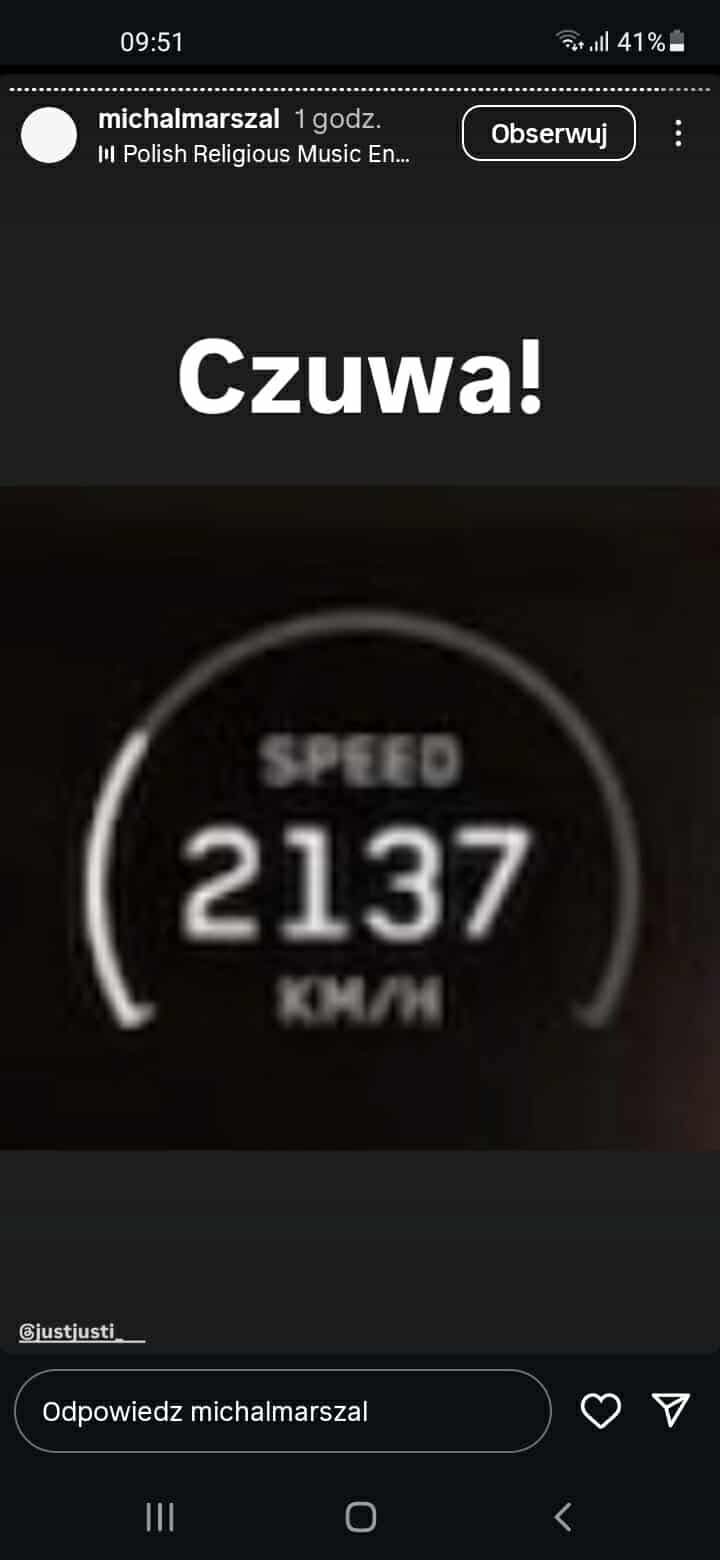This screenshot has height=1560, width=720.
Task: Go back using system navigation
Action: click(563, 1517)
